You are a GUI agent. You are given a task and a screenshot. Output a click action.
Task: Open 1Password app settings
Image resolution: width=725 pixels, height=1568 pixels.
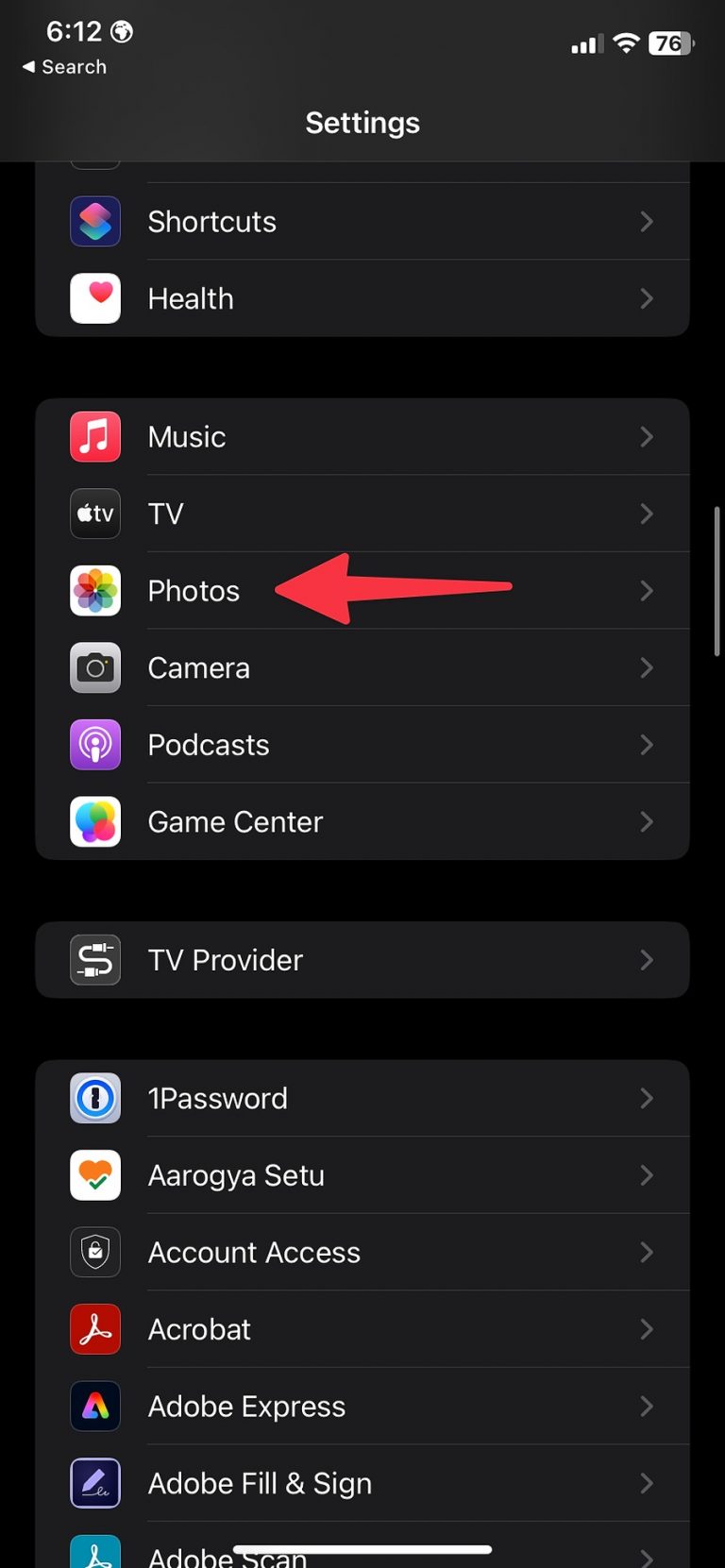point(362,1098)
